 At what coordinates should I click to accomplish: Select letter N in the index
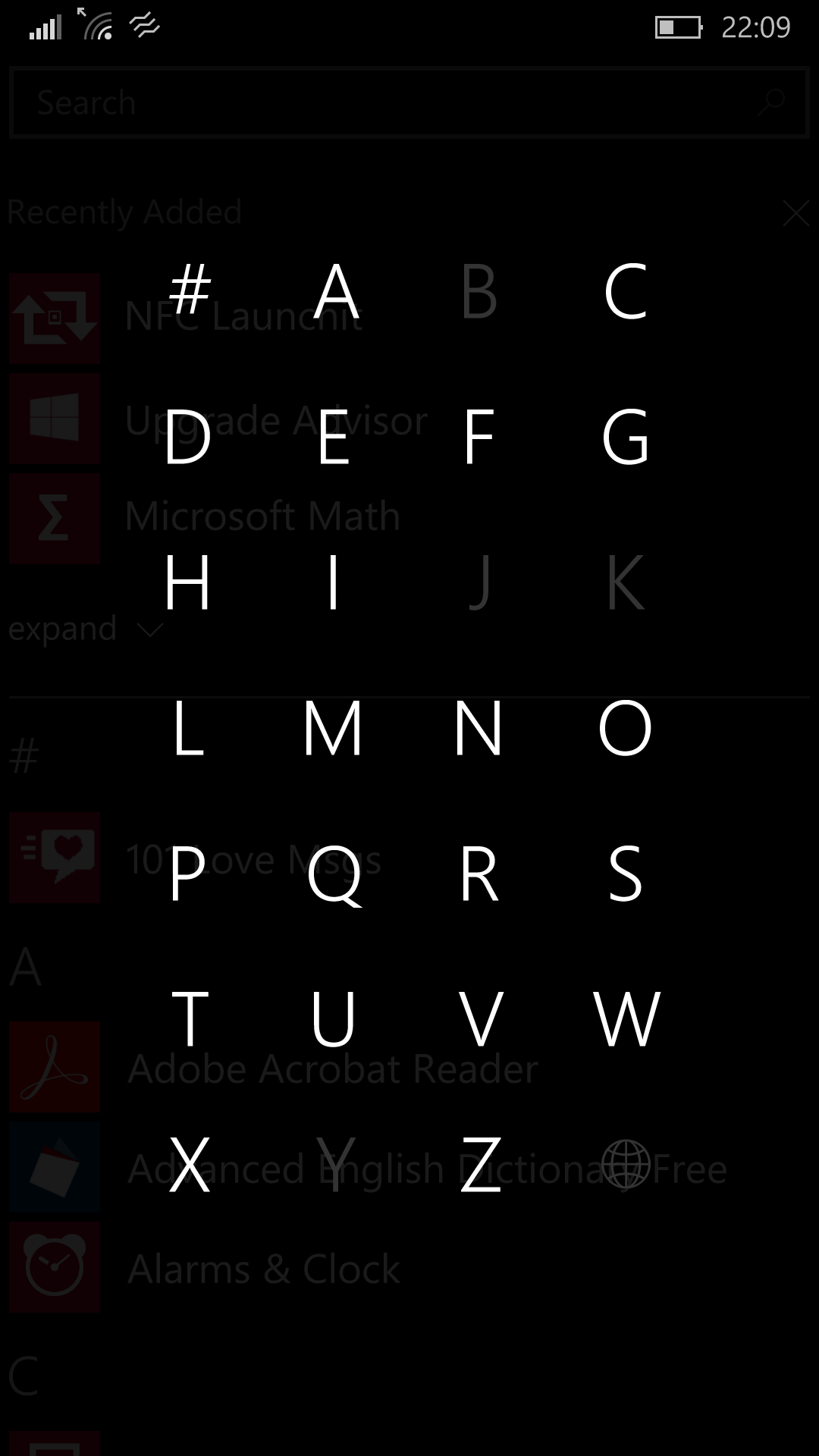point(479,728)
